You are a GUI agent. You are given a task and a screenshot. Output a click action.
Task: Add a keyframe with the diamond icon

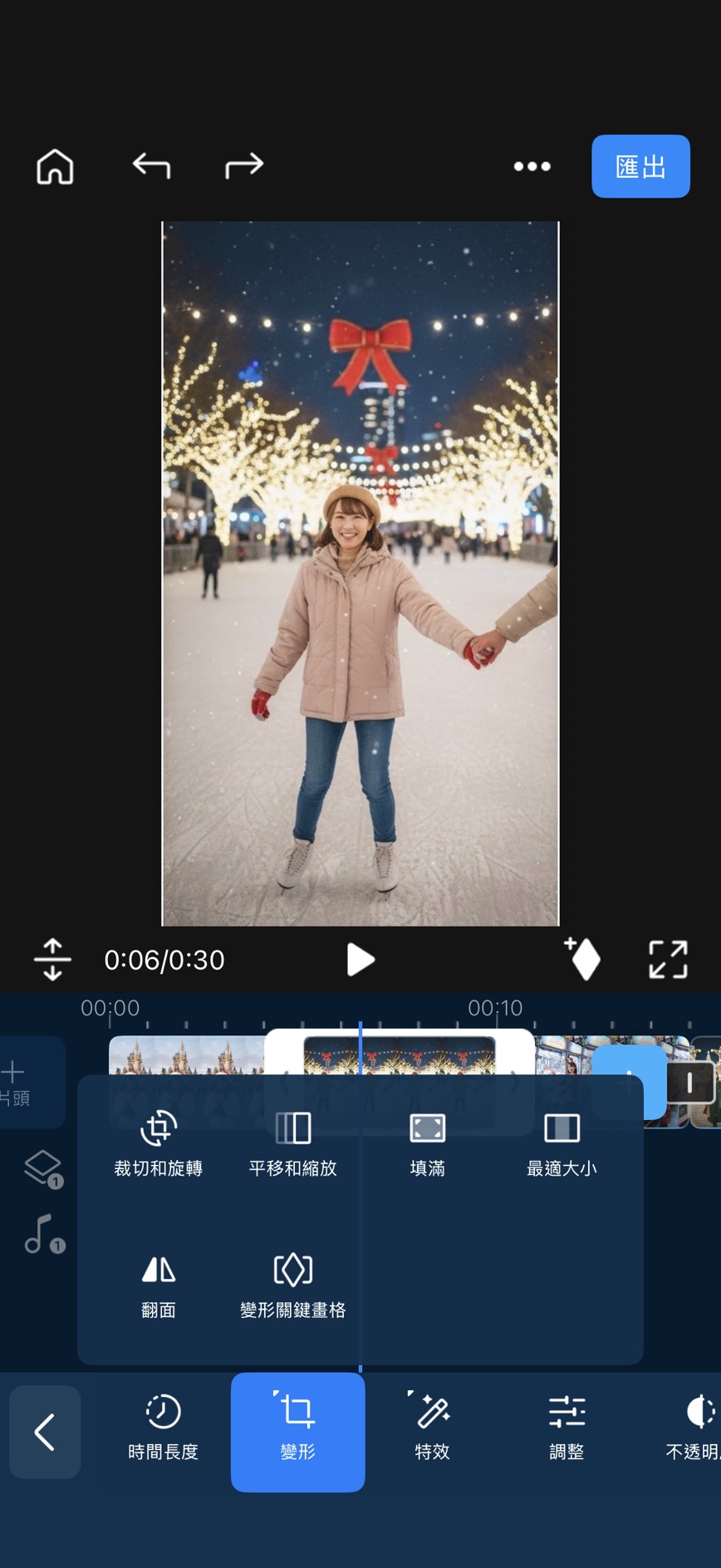tap(583, 959)
